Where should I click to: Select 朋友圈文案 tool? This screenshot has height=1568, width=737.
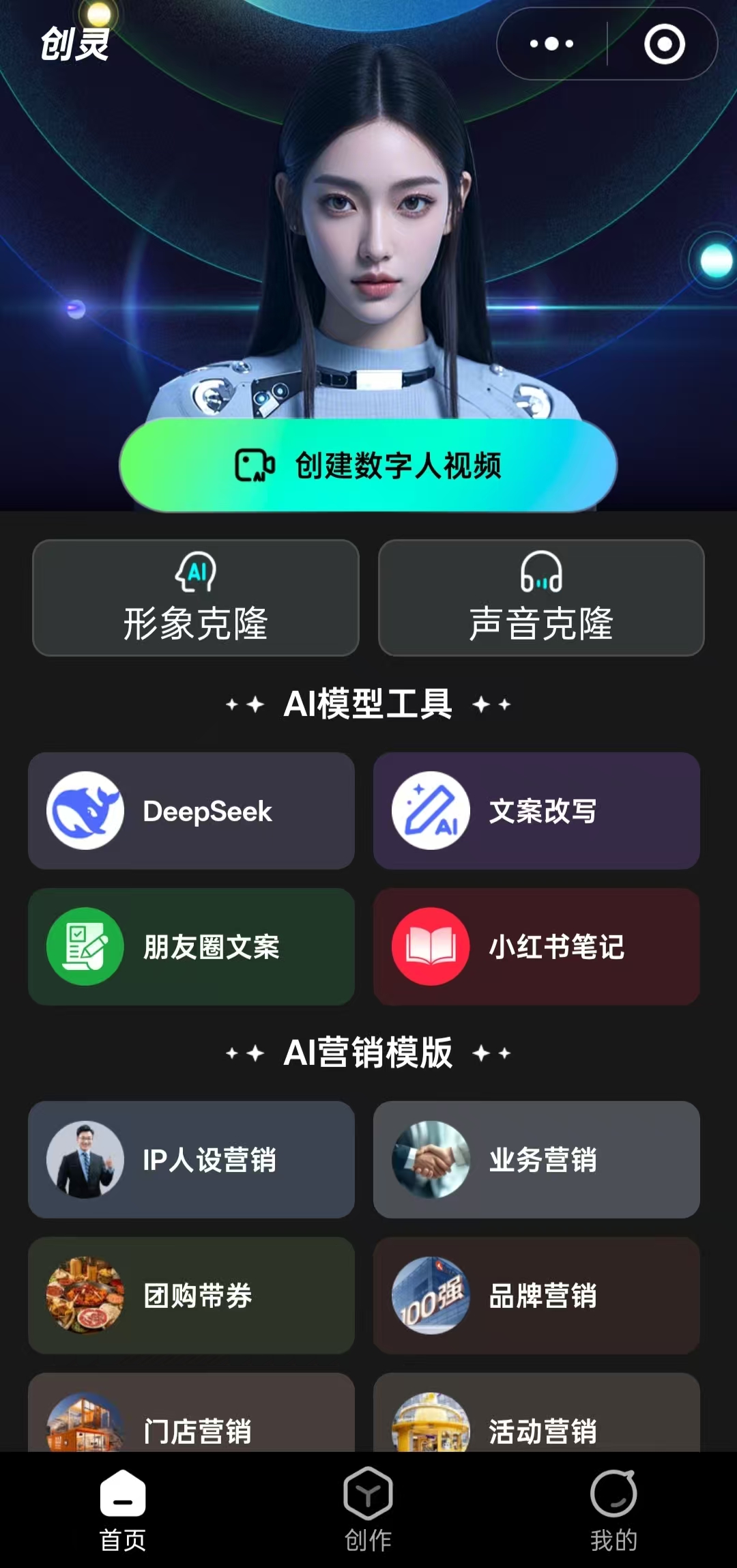pos(191,947)
